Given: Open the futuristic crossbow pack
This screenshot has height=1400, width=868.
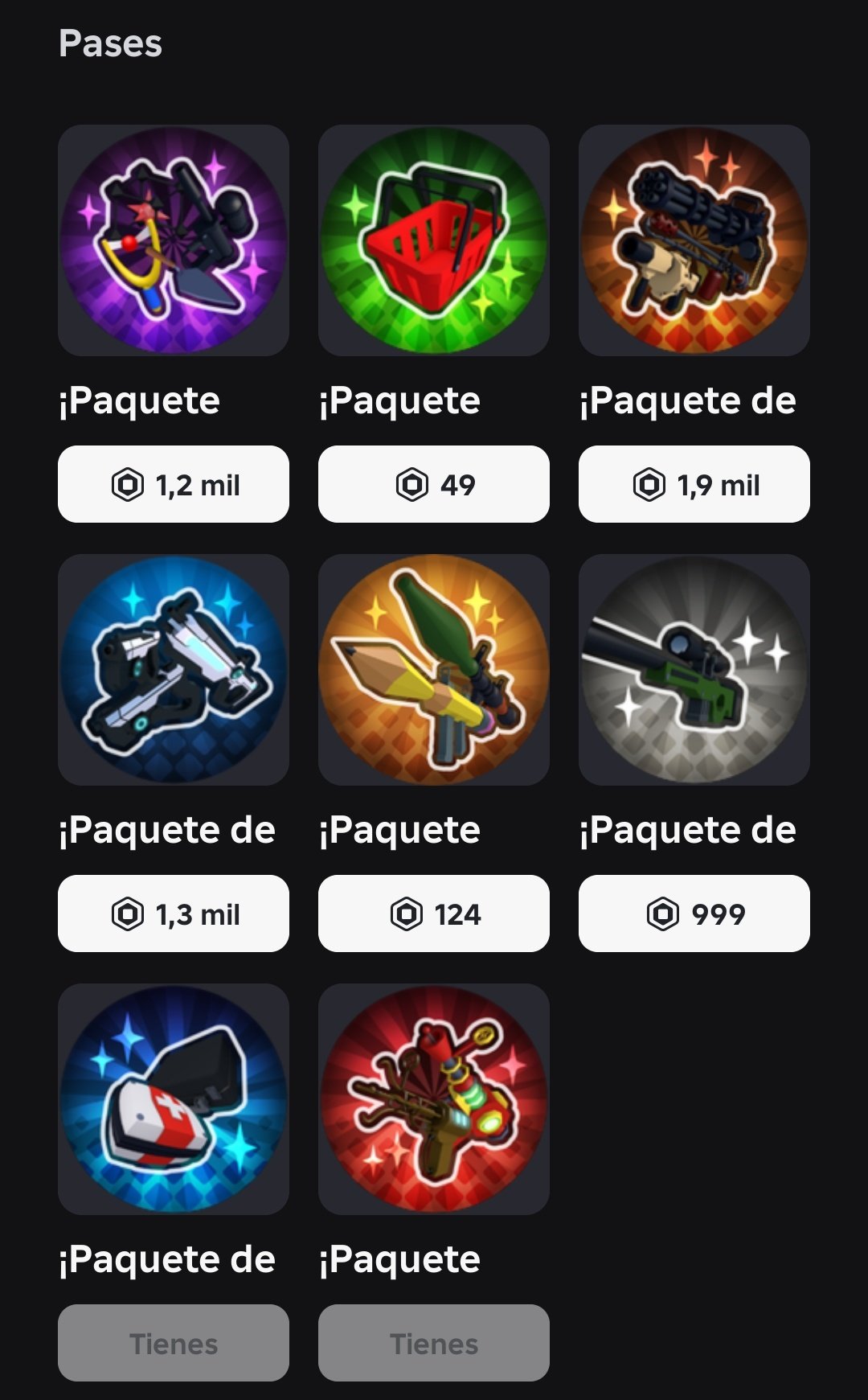Looking at the screenshot, I should coord(174,670).
